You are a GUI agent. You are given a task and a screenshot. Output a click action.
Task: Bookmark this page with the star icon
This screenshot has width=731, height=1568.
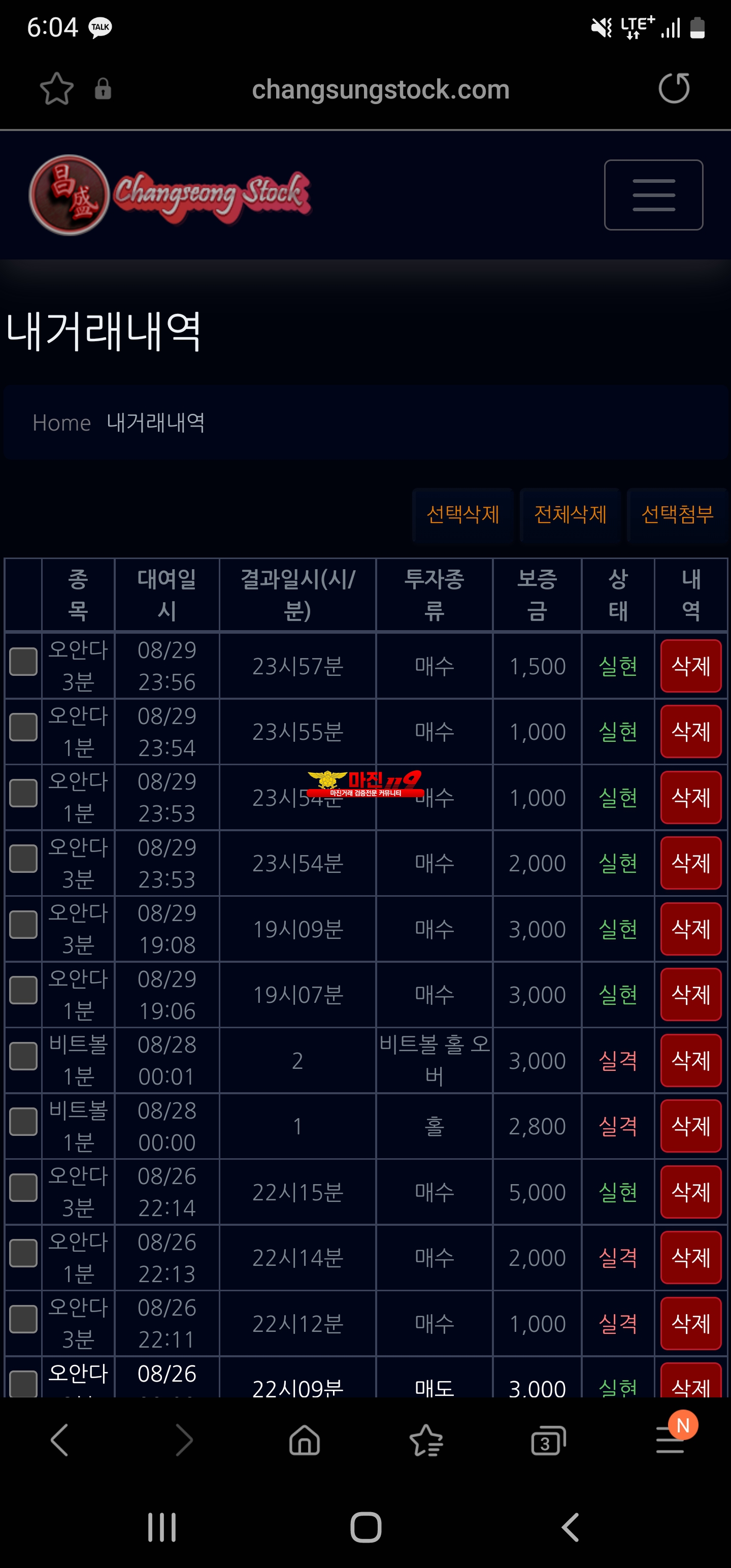57,89
